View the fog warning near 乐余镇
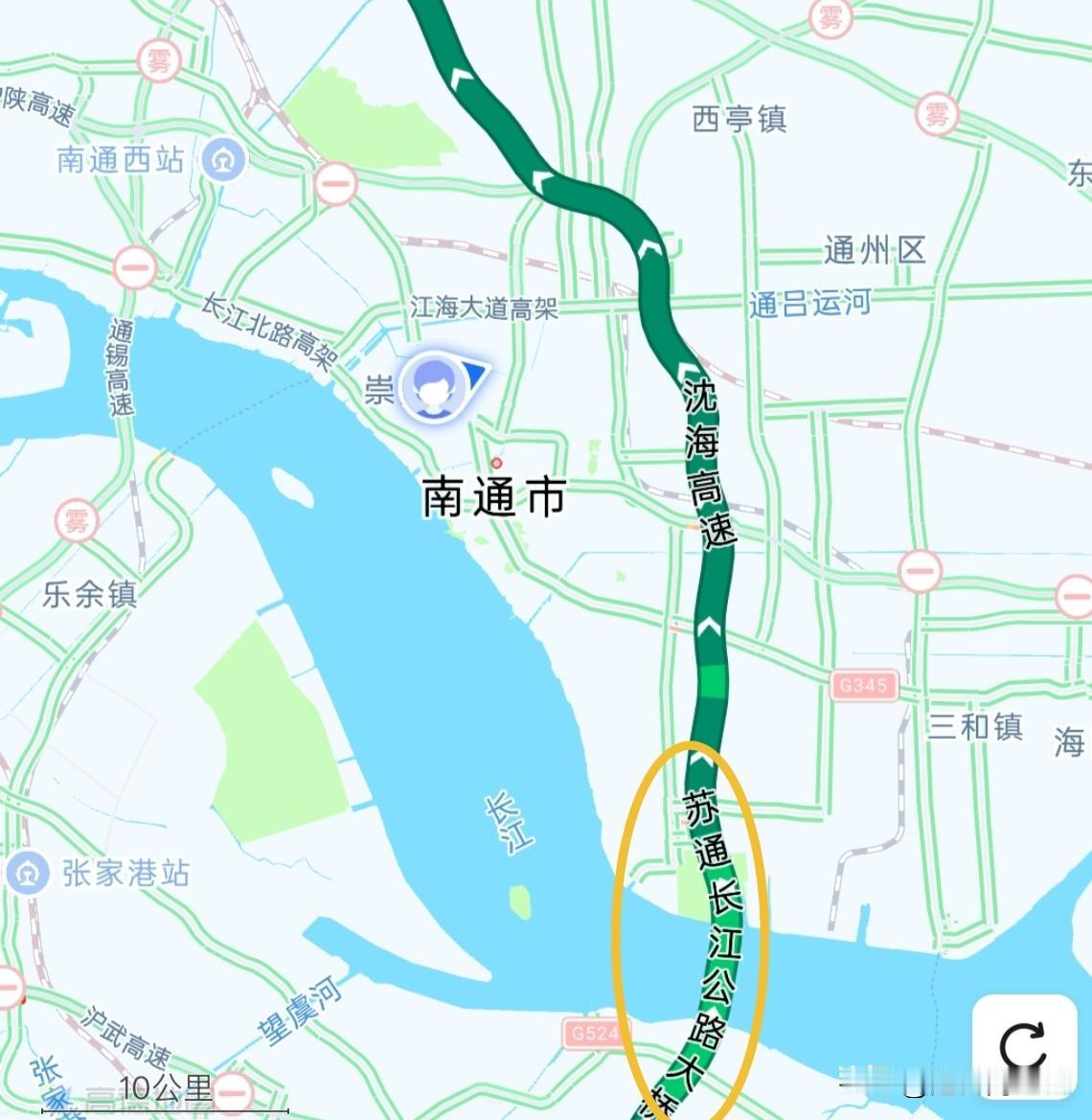This screenshot has height=1120, width=1092. (77, 521)
